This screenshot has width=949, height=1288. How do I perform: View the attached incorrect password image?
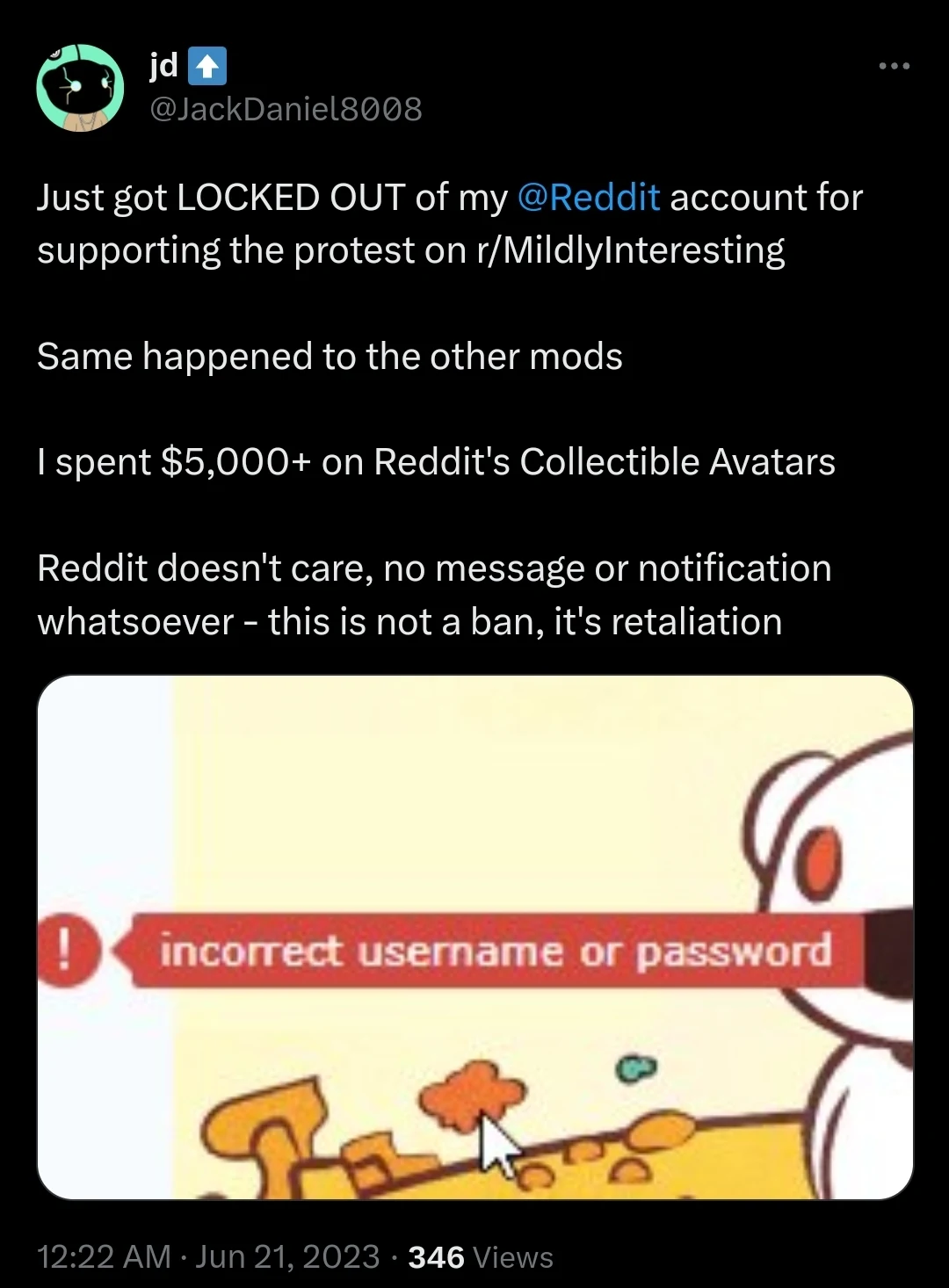point(475,937)
